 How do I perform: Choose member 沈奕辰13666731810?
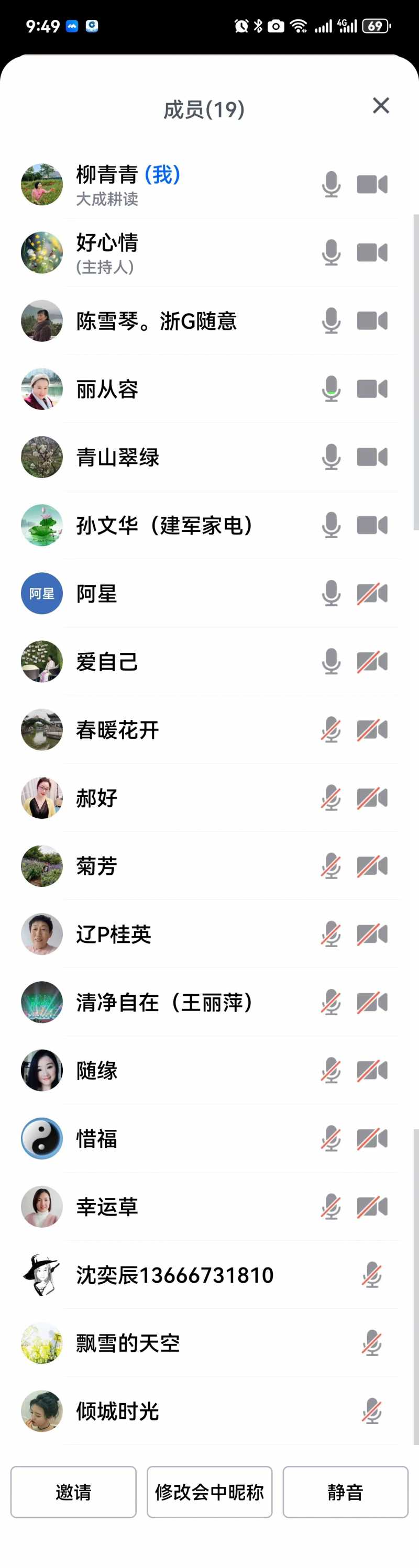(175, 1275)
